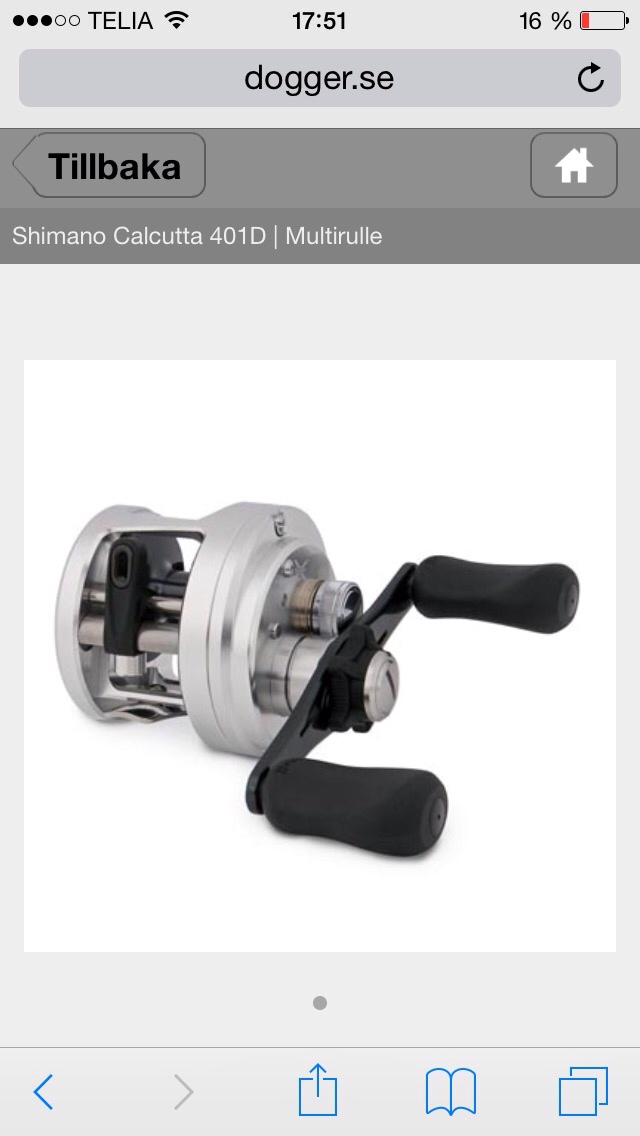The height and width of the screenshot is (1136, 640).
Task: Go back with the Tillbaka button
Action: pyautogui.click(x=110, y=166)
